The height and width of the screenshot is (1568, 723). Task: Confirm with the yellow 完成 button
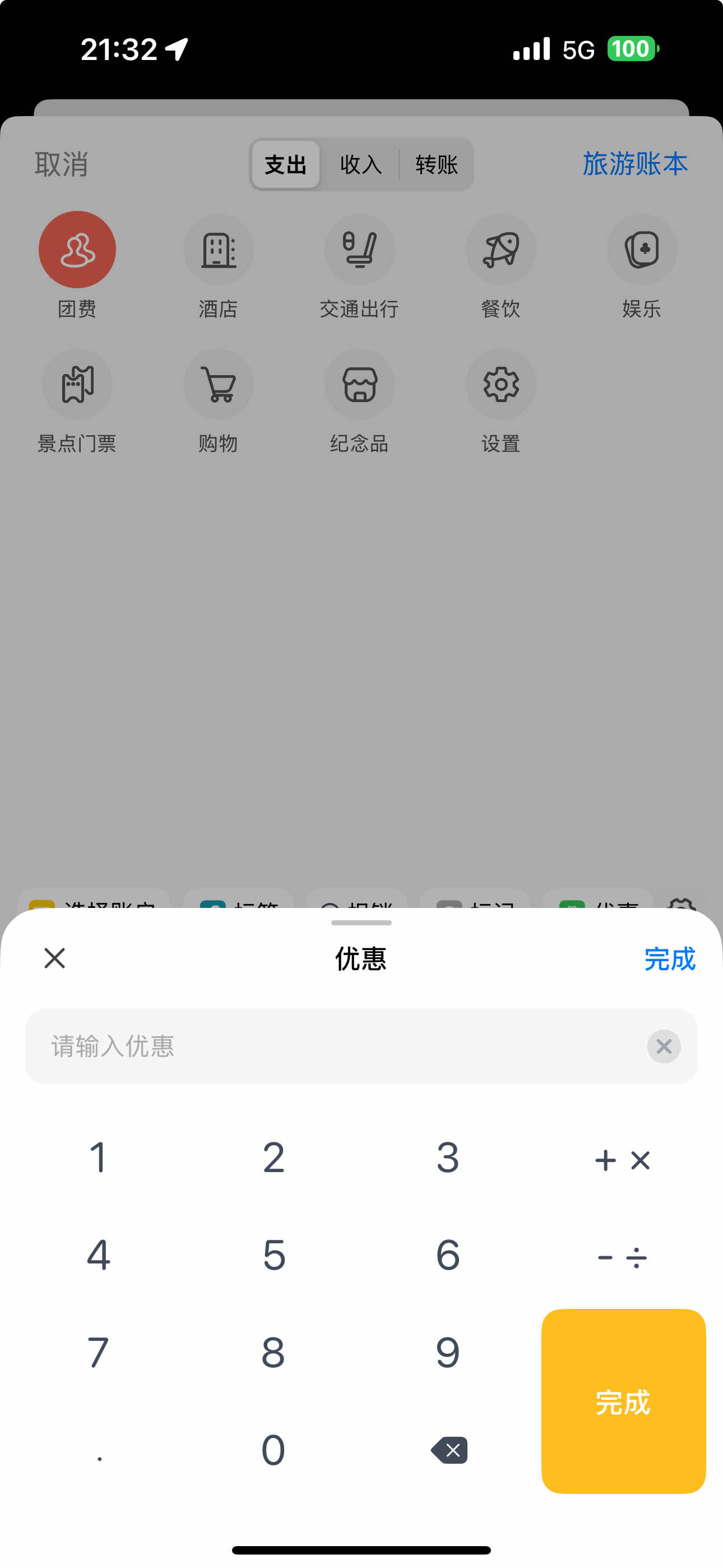point(623,1401)
